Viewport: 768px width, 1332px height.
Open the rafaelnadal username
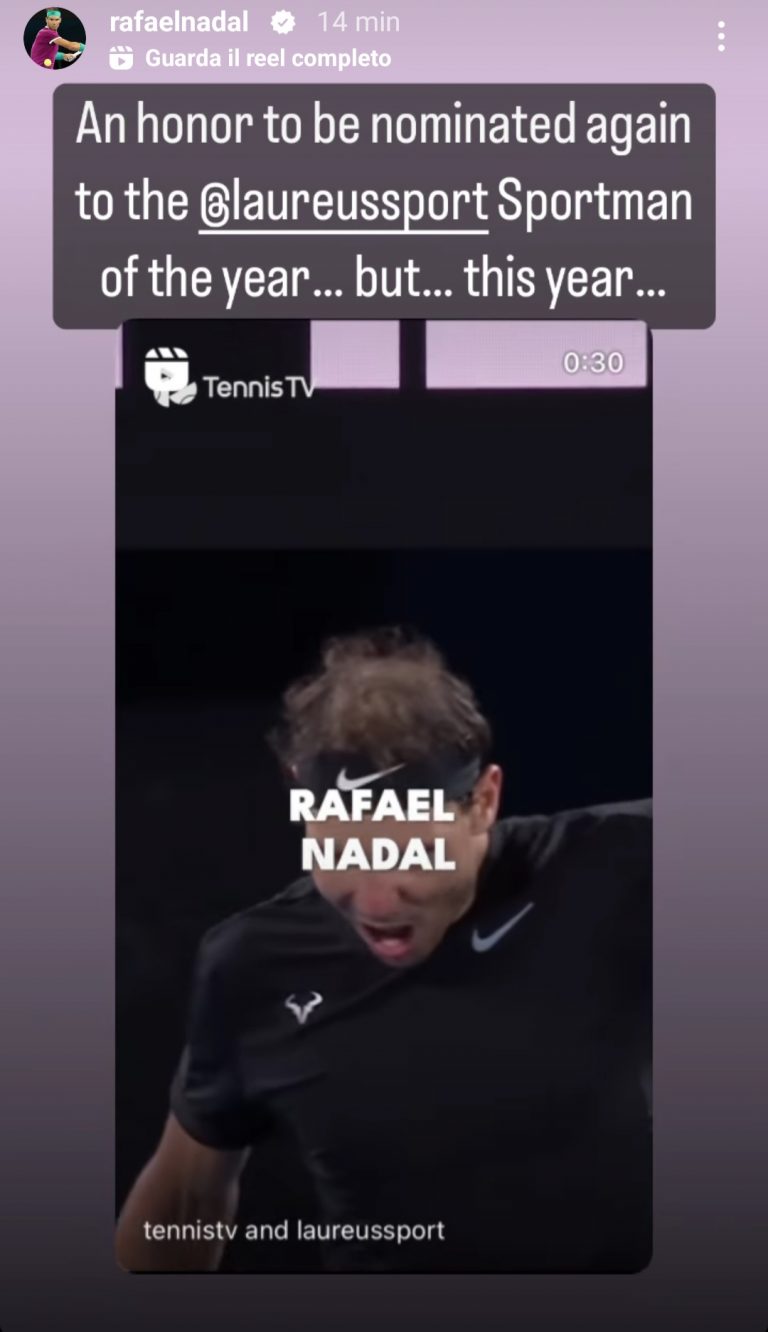tap(182, 23)
